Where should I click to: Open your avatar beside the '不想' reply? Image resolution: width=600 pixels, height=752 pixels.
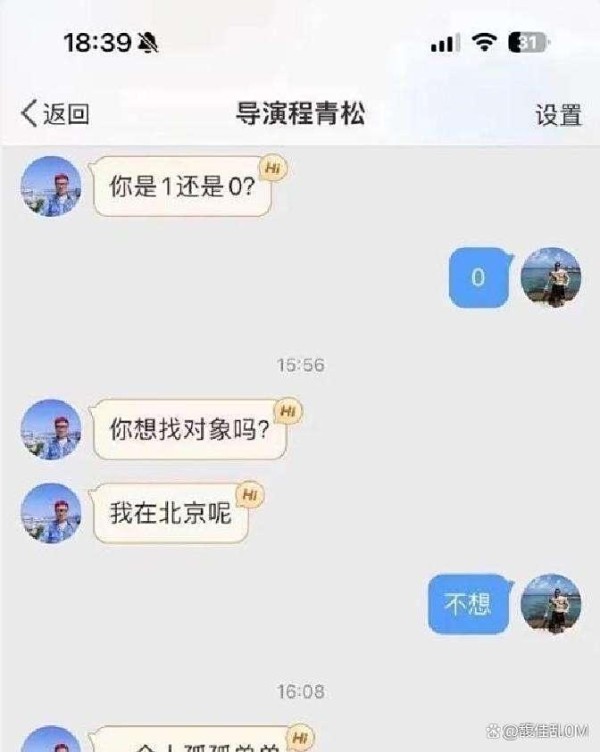click(551, 603)
